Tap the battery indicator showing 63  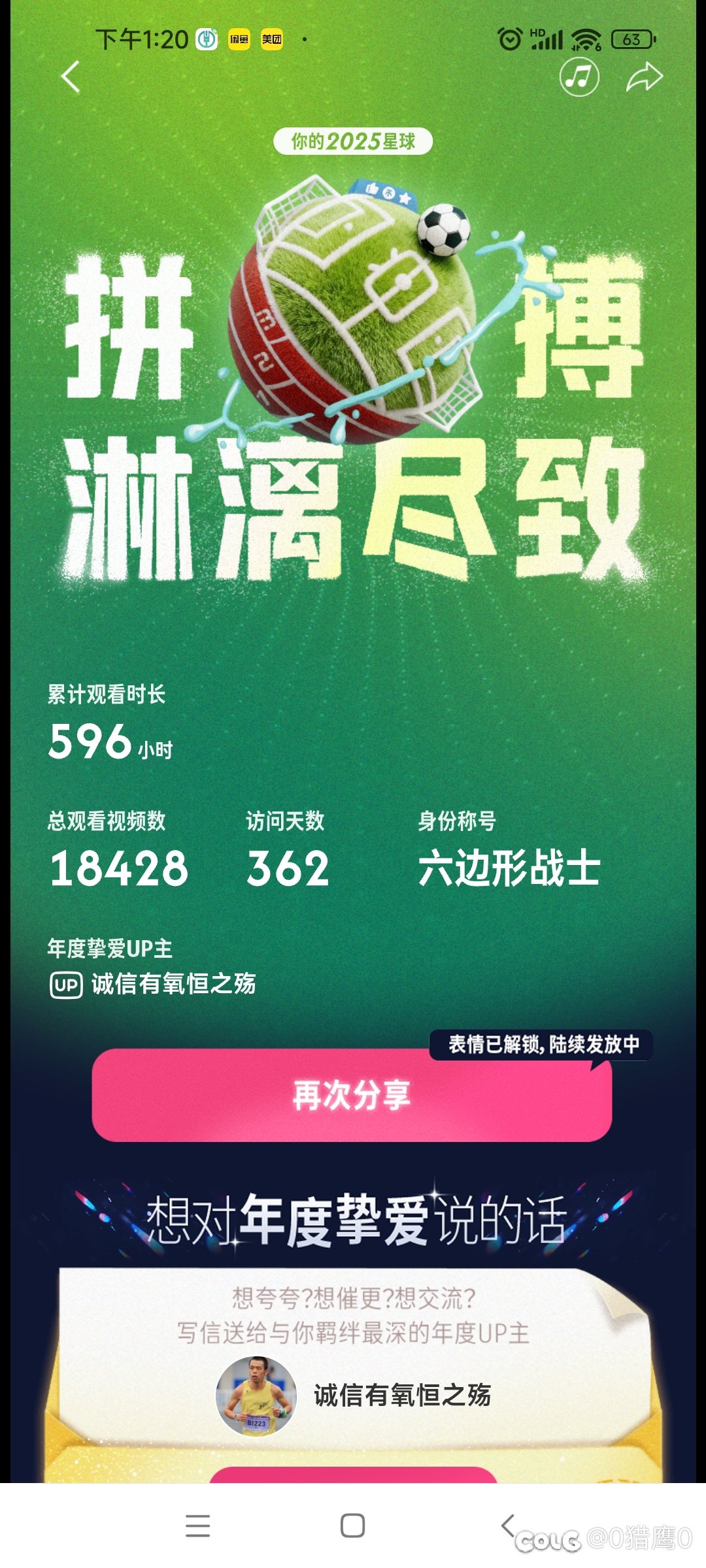click(630, 39)
